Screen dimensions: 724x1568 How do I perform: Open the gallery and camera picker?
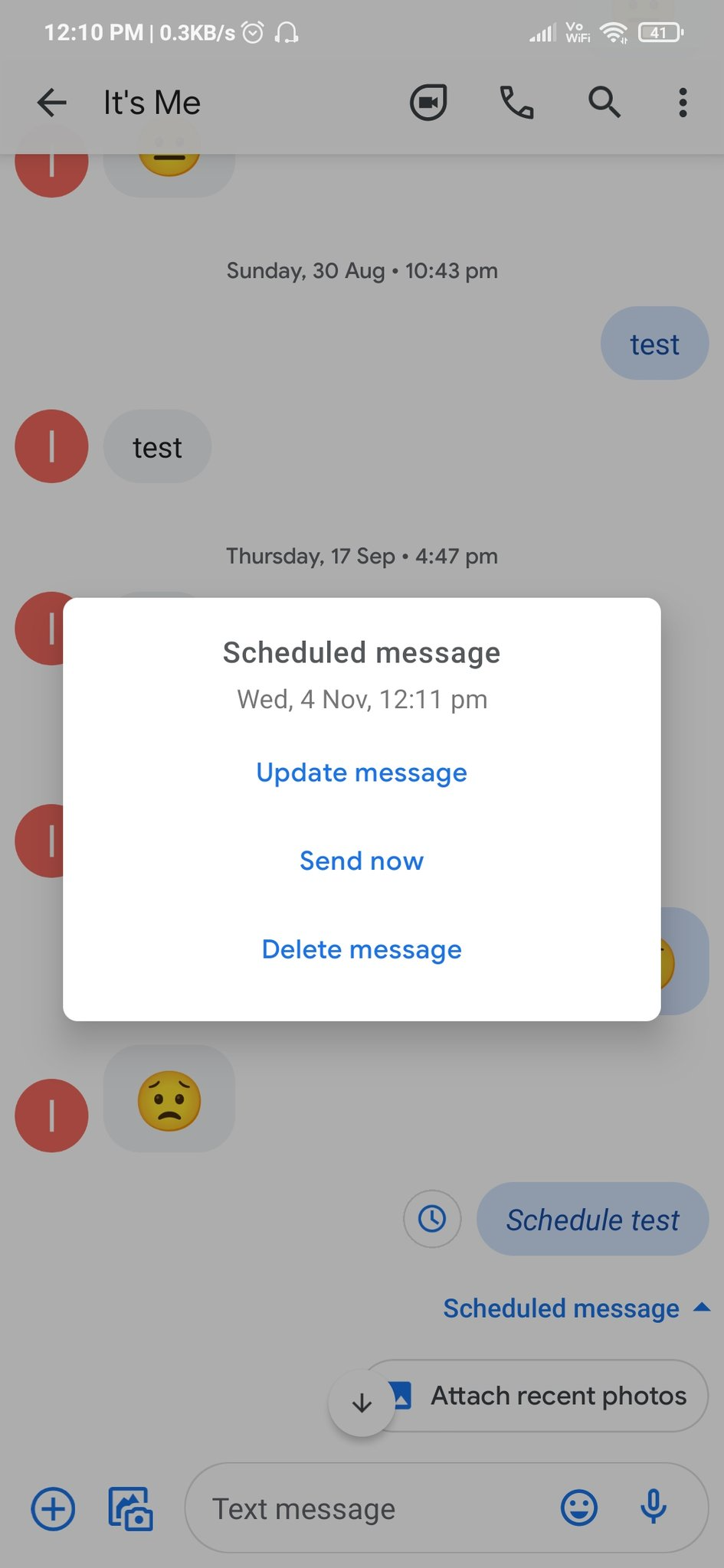point(129,1509)
